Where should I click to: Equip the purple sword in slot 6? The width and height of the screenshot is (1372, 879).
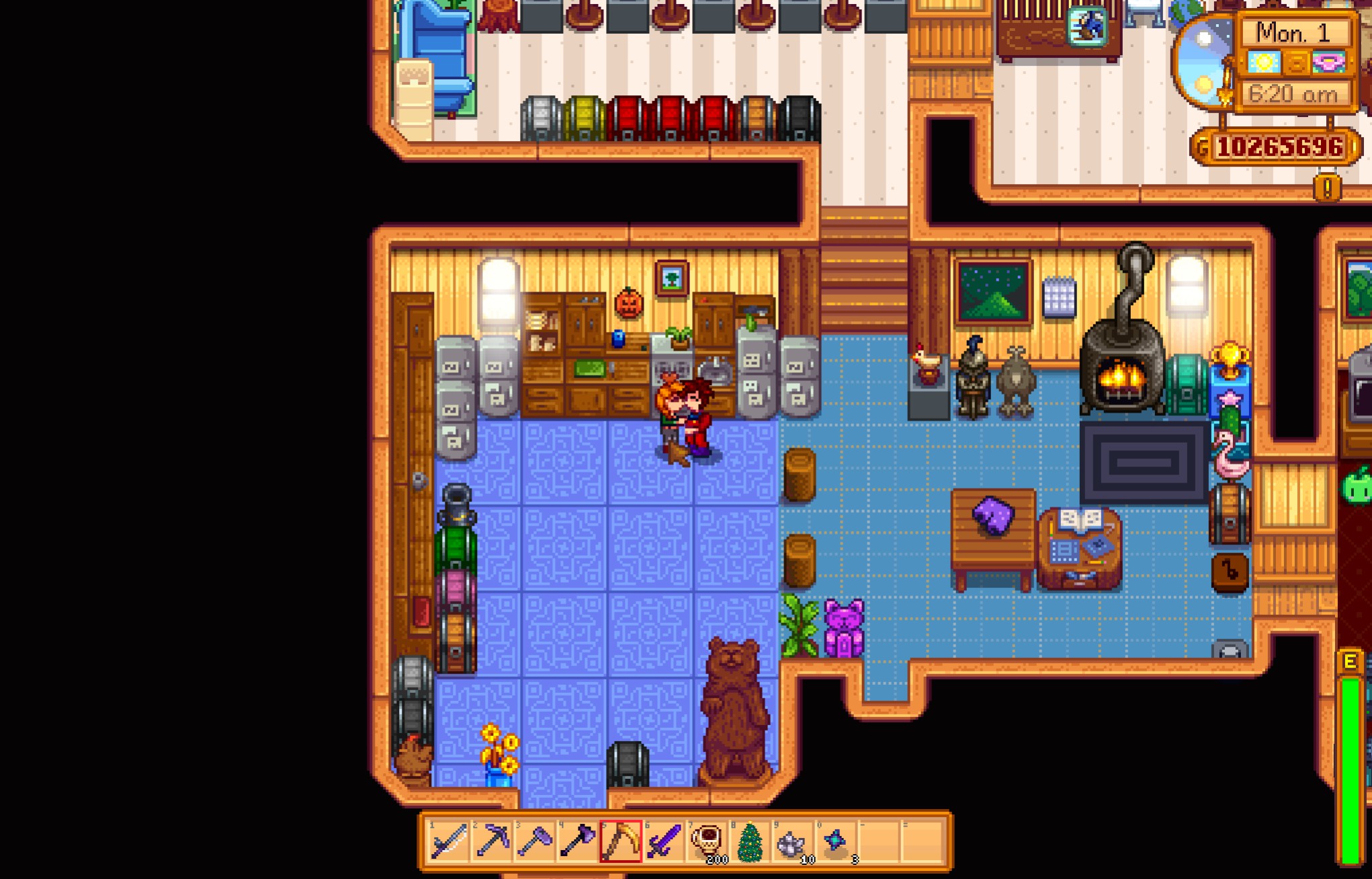click(x=664, y=841)
